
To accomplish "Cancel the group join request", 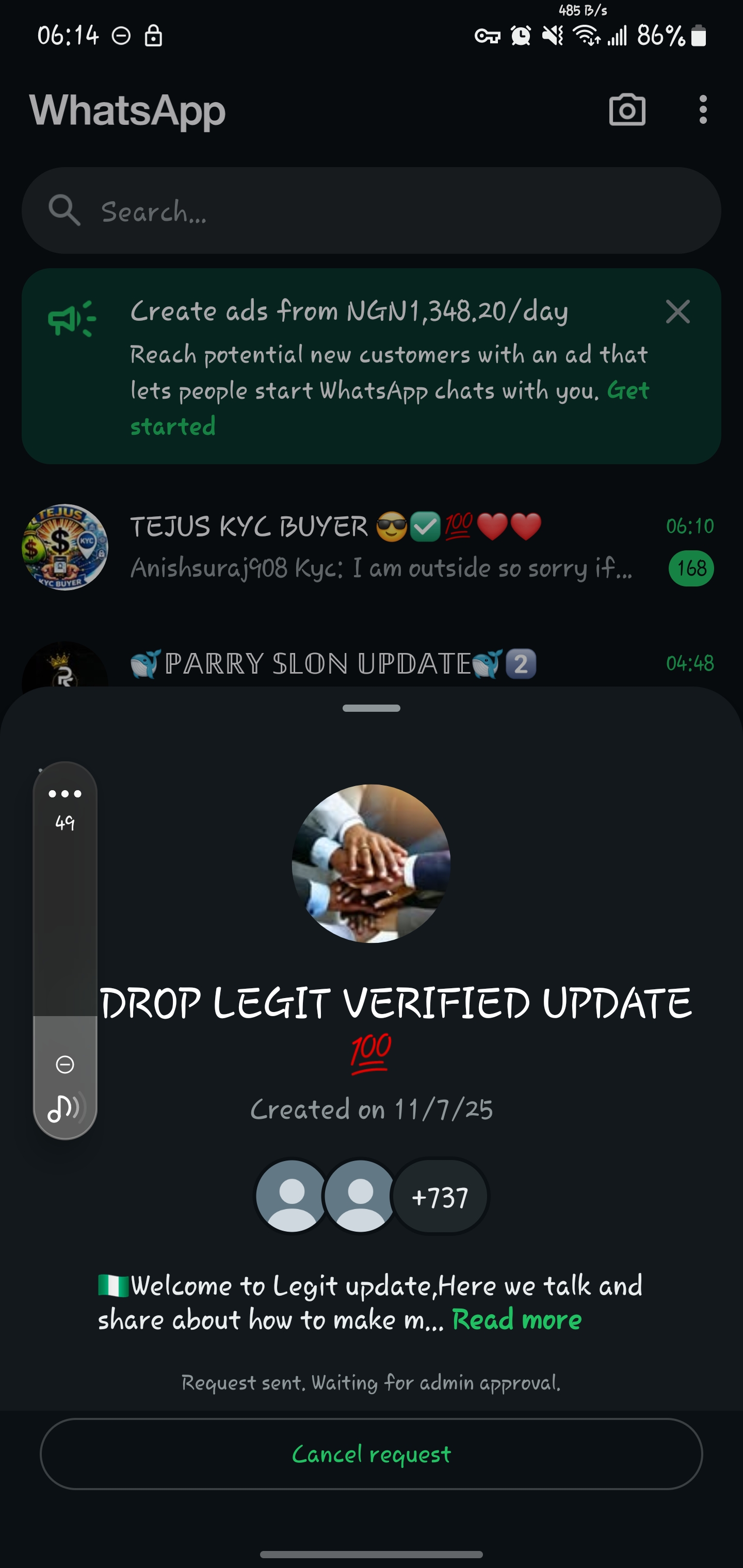I will tap(372, 1453).
